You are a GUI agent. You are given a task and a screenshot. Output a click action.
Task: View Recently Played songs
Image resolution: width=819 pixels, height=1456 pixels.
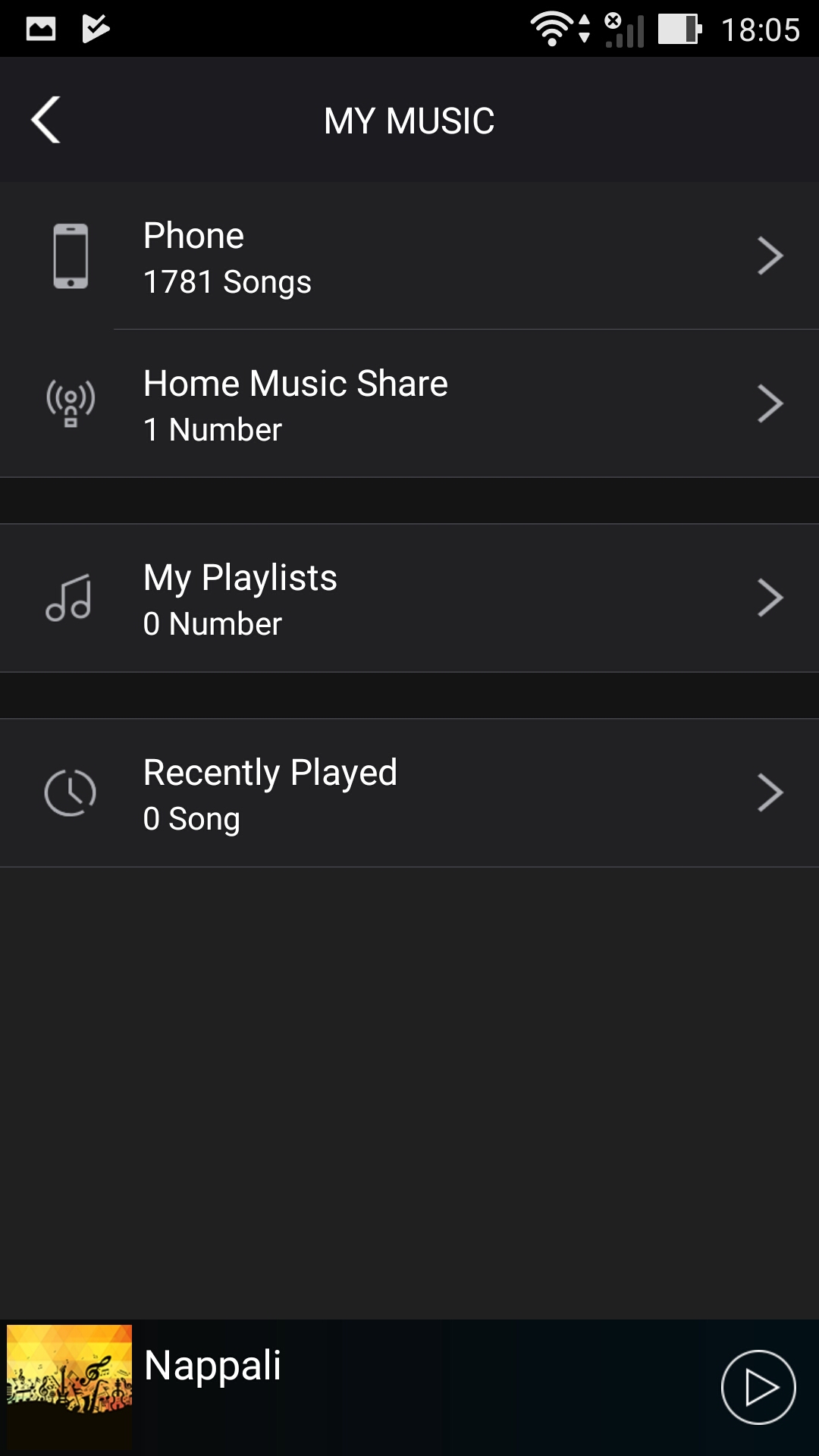409,793
